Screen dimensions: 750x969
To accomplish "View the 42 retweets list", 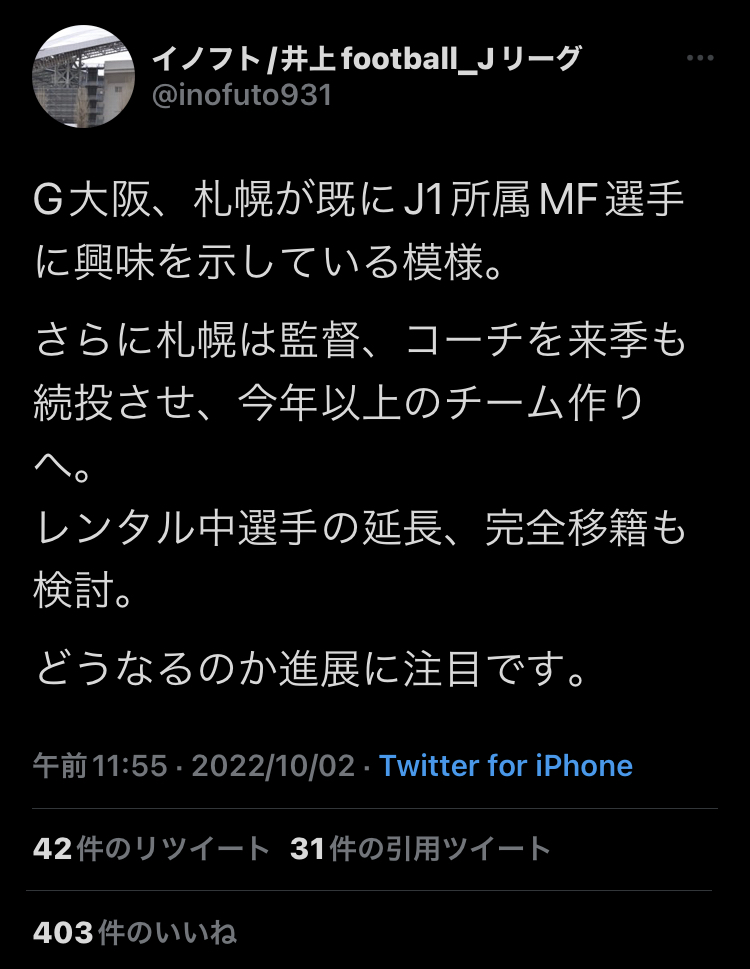I will 152,849.
